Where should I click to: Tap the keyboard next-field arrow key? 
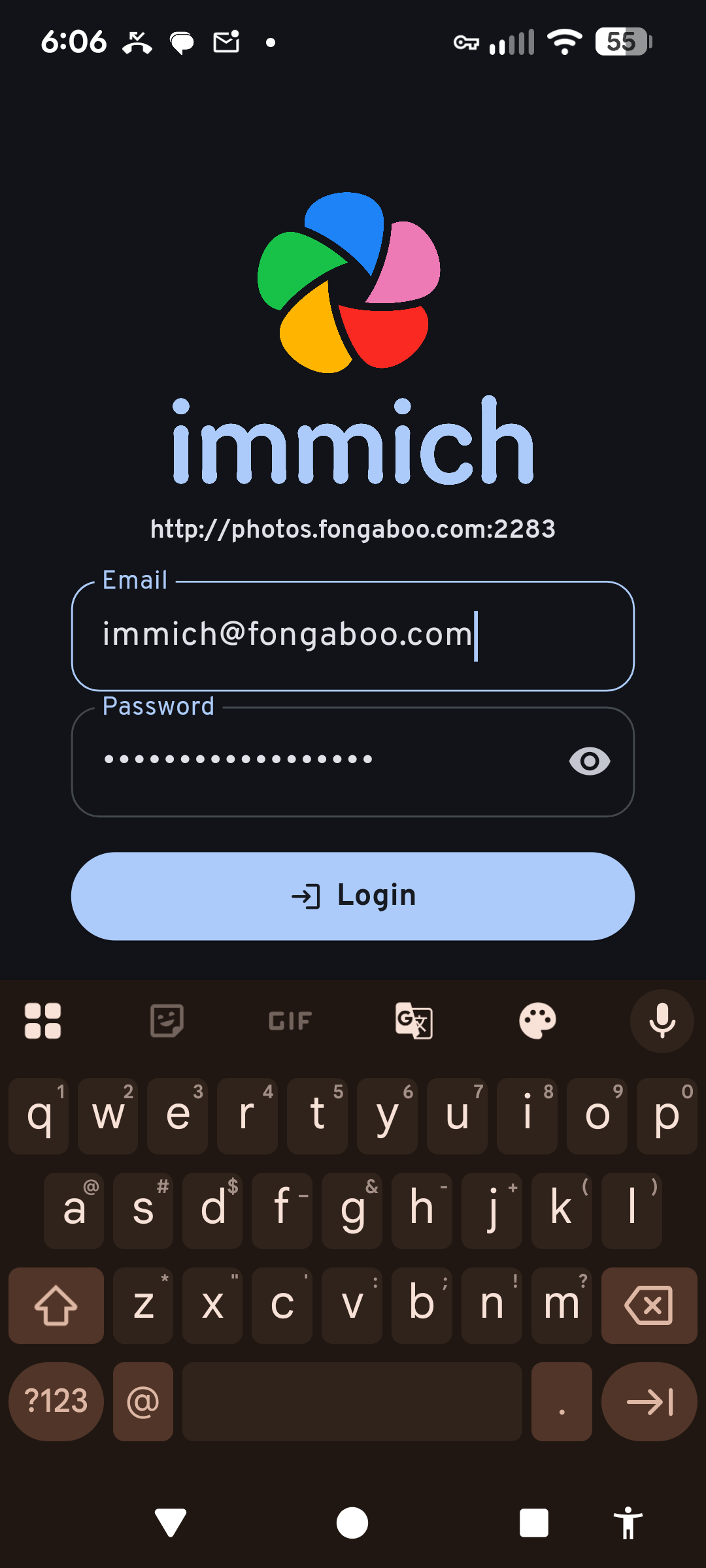648,1401
